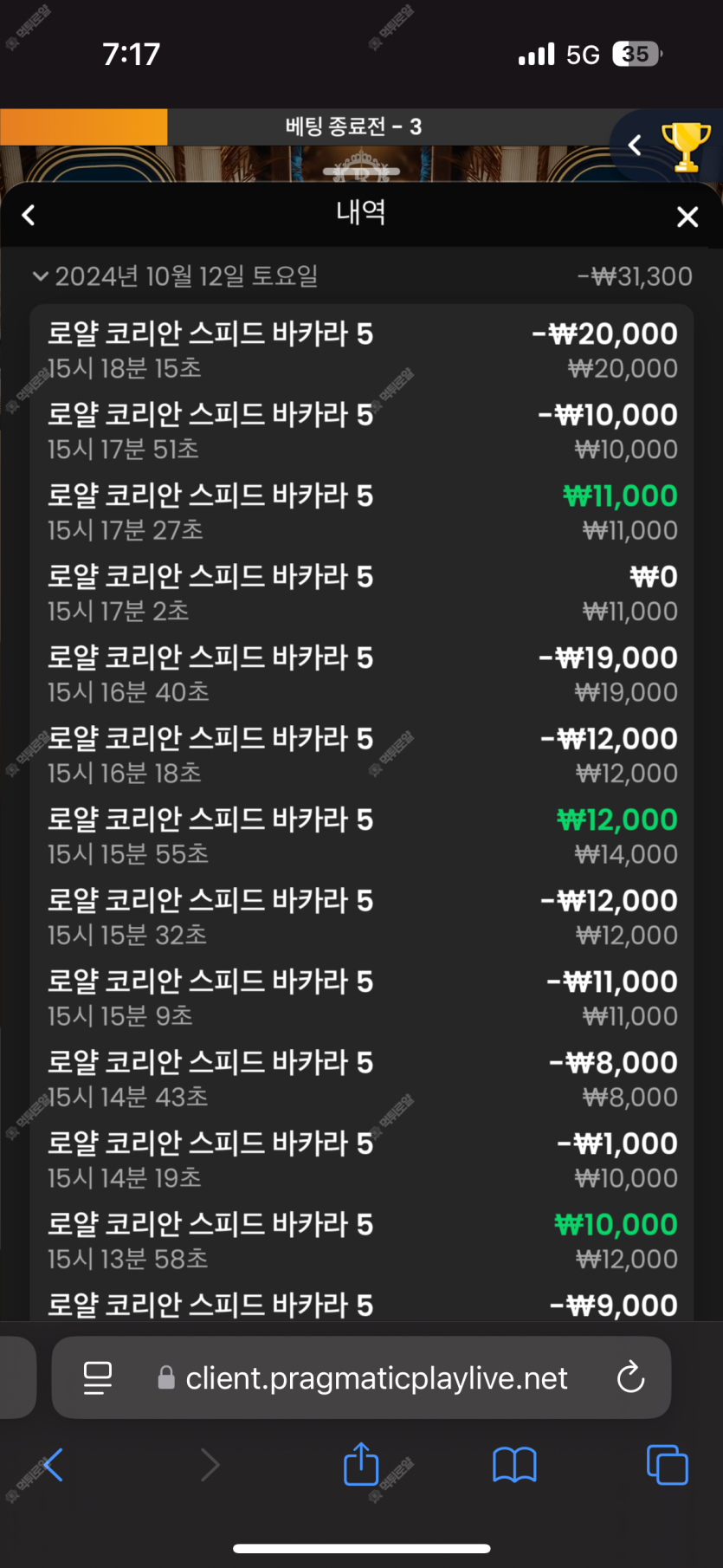Open the bet record at 15시 17분 51초
This screenshot has height=1568, width=723.
362,431
